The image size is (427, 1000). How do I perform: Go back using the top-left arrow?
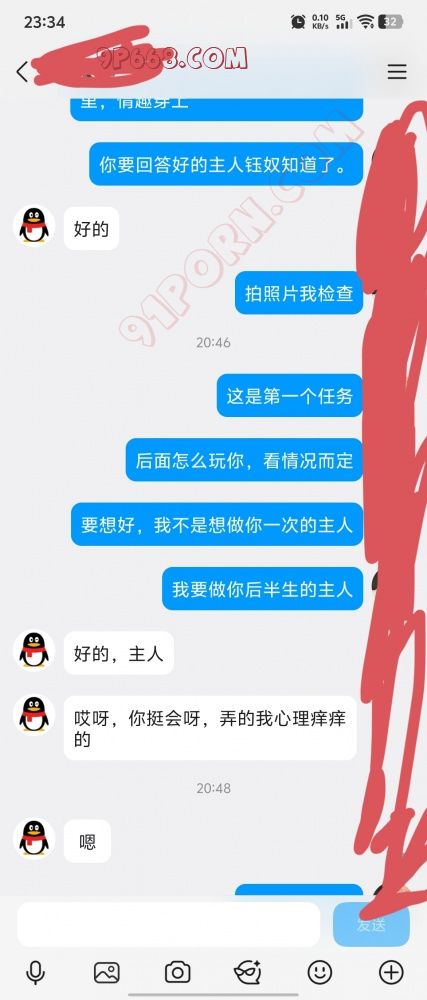click(22, 71)
